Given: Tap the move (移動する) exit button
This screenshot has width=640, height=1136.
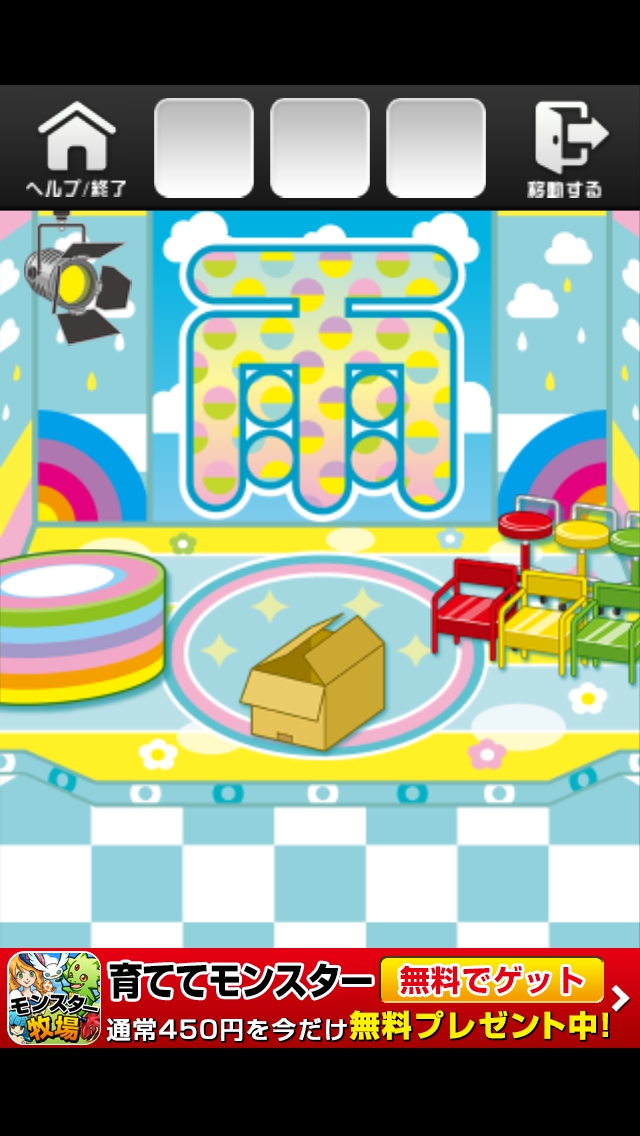Looking at the screenshot, I should coord(567,148).
